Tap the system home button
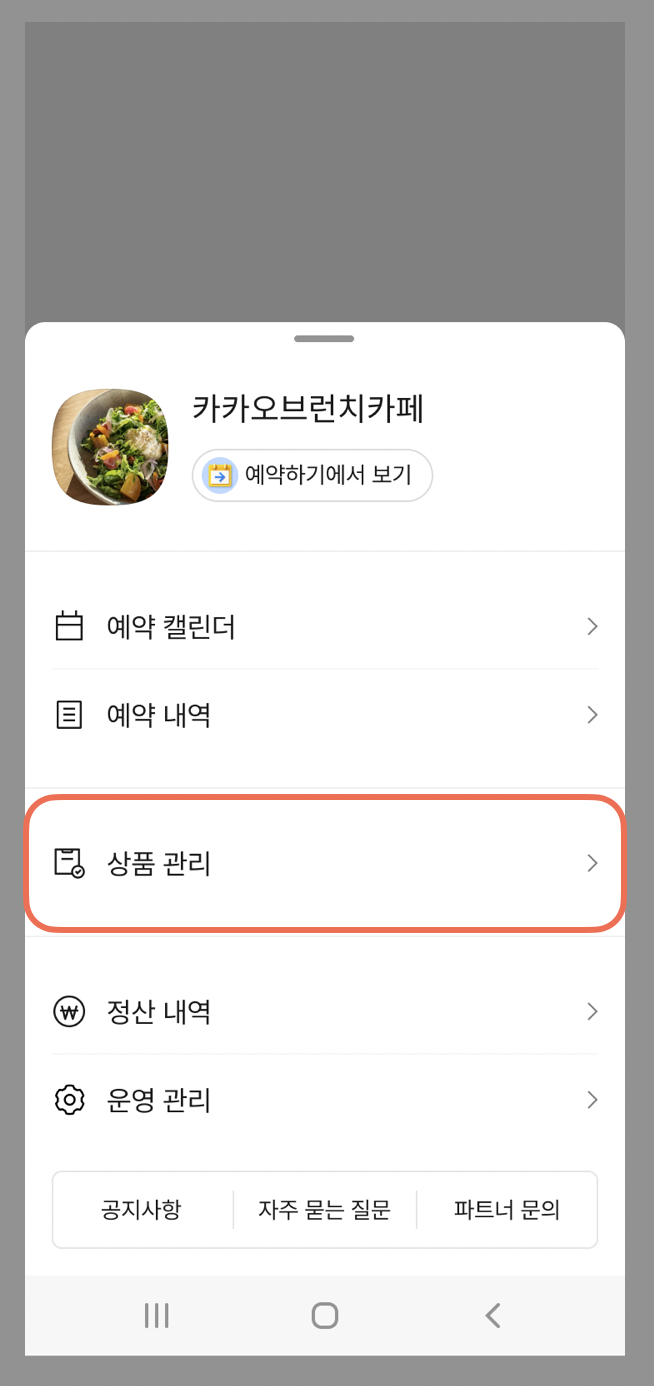The width and height of the screenshot is (654, 1386). 325,1315
